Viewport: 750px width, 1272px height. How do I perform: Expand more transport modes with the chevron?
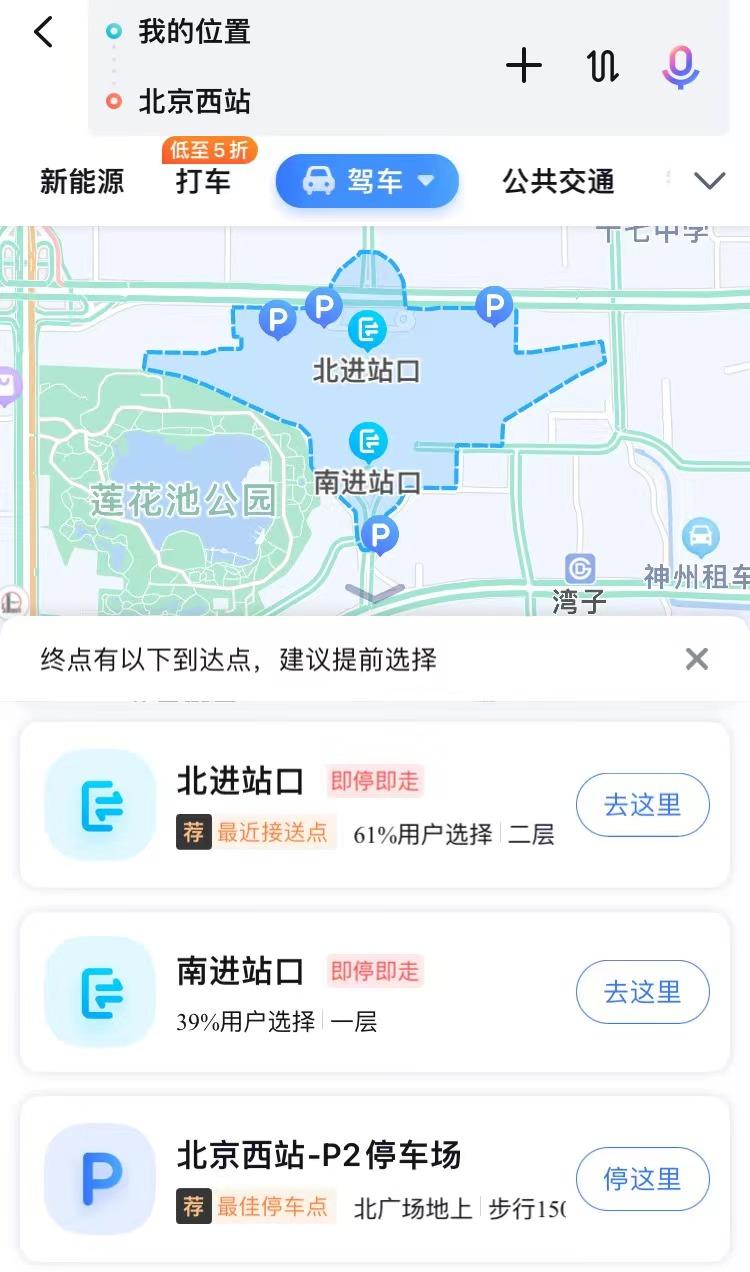coord(710,181)
